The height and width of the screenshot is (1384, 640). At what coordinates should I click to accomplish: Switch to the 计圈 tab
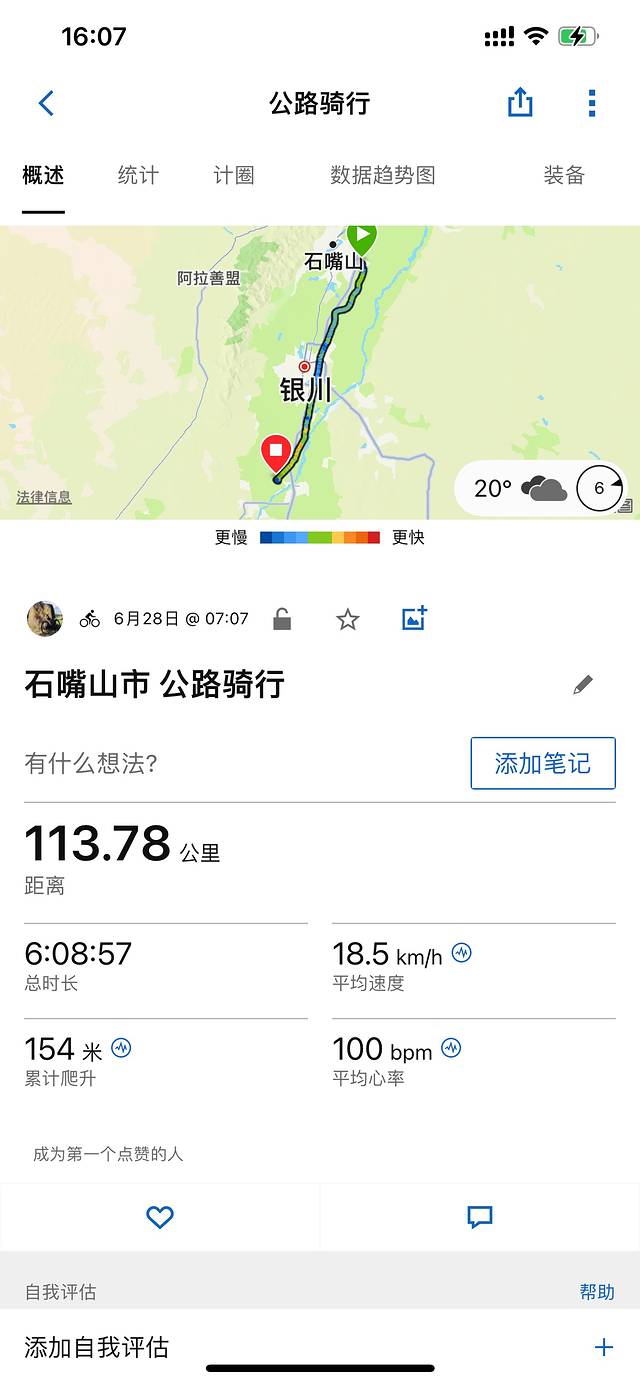[x=234, y=176]
